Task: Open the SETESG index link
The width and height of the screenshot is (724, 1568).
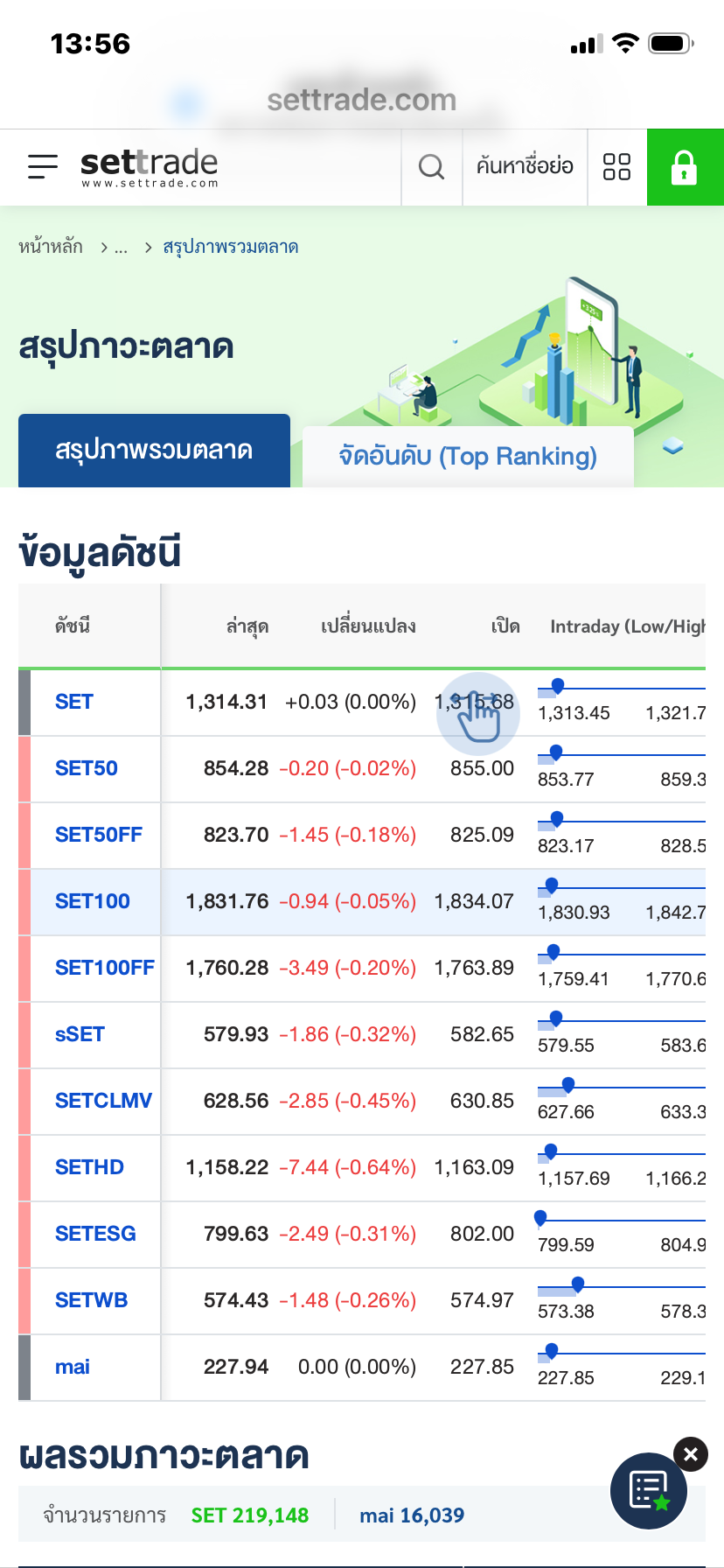Action: point(95,1234)
